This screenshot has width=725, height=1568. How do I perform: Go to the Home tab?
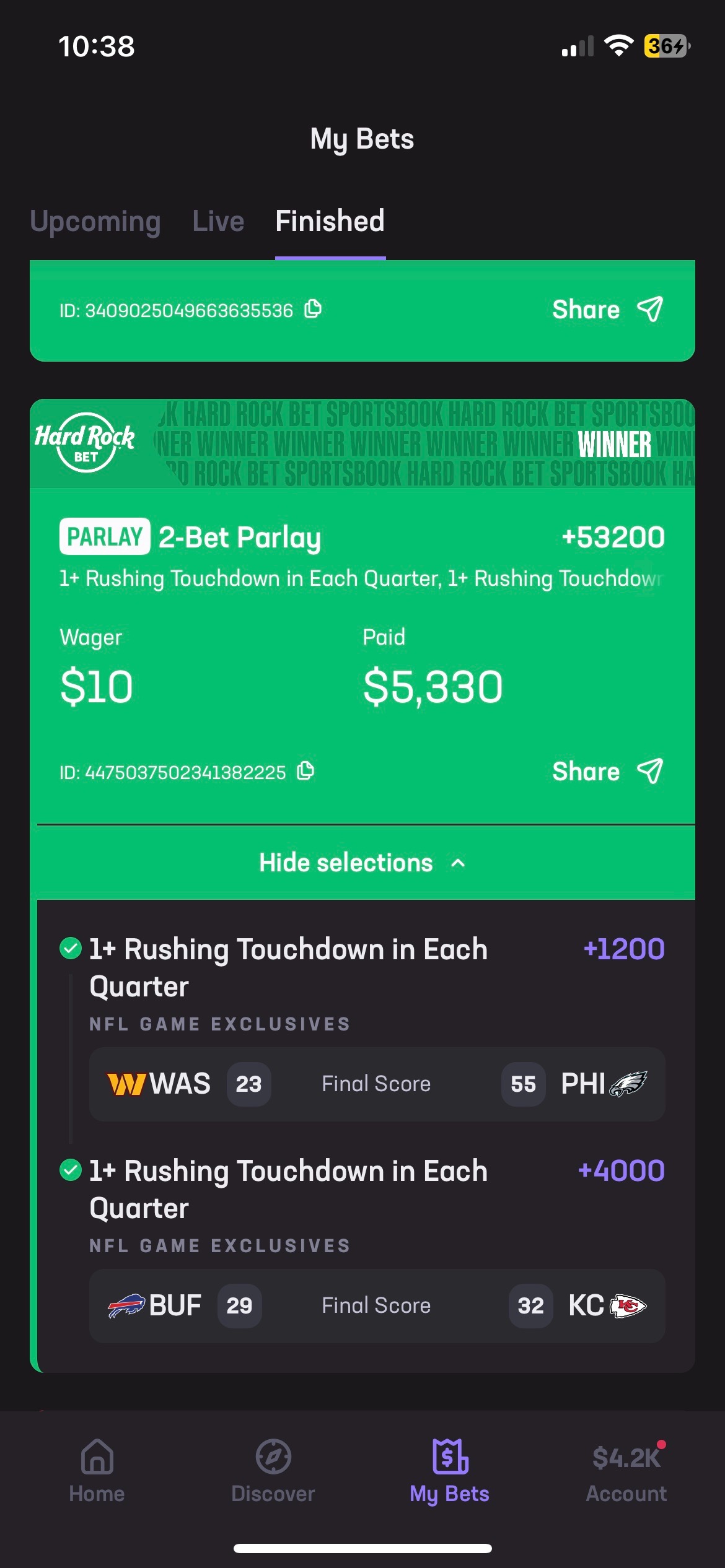point(97,1471)
